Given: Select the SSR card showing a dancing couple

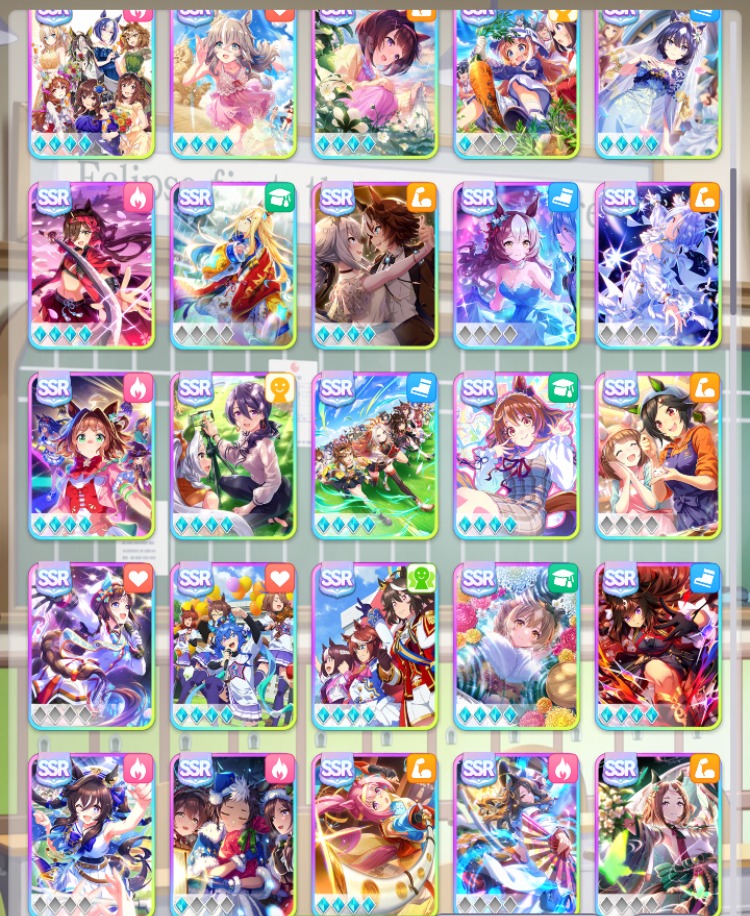Looking at the screenshot, I should coord(375,266).
